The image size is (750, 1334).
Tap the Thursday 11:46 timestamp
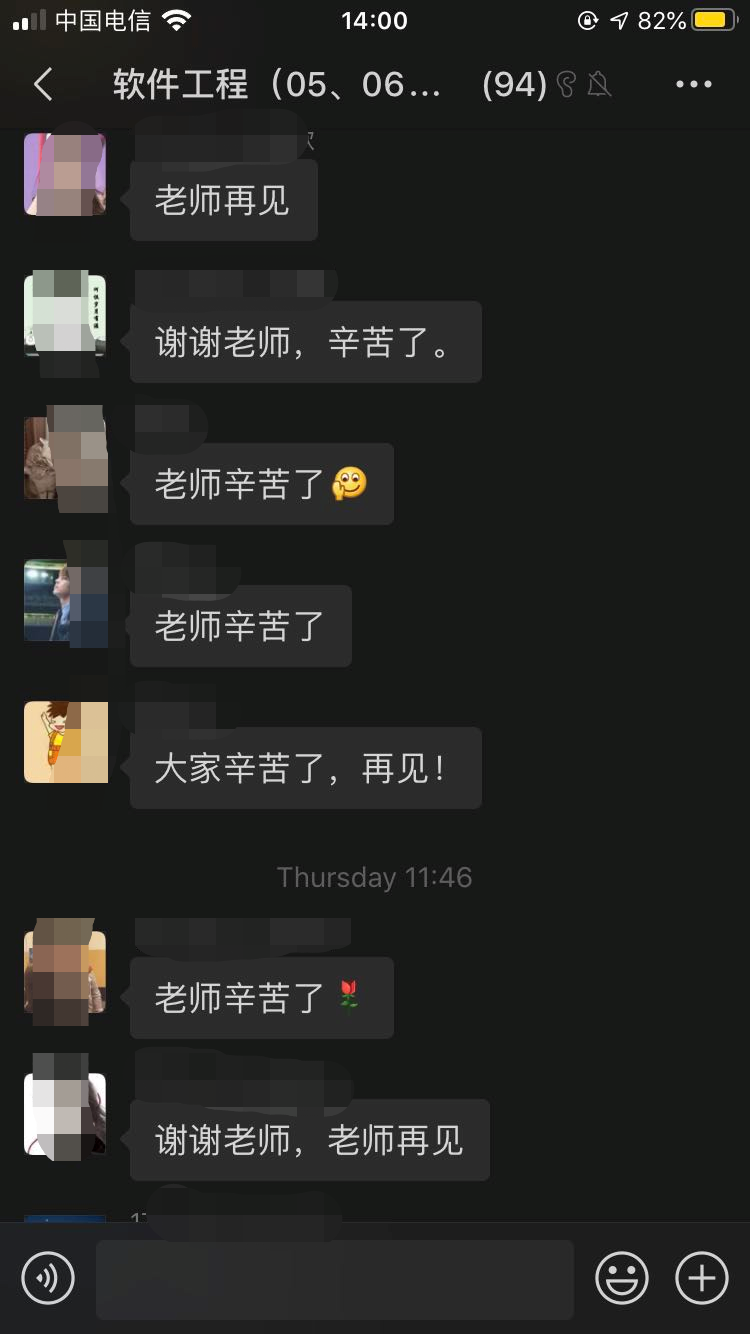click(375, 877)
